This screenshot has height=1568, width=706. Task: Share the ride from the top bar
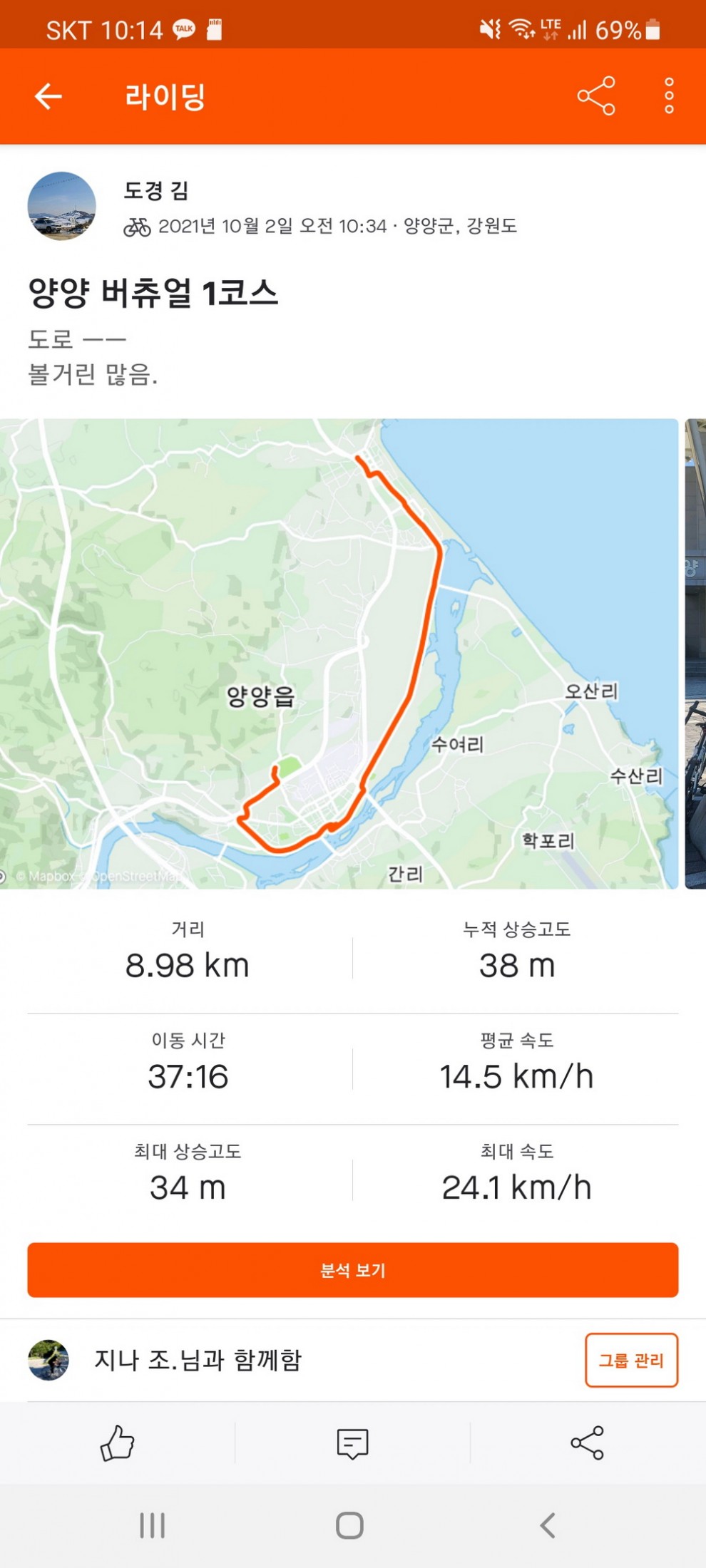tap(596, 96)
